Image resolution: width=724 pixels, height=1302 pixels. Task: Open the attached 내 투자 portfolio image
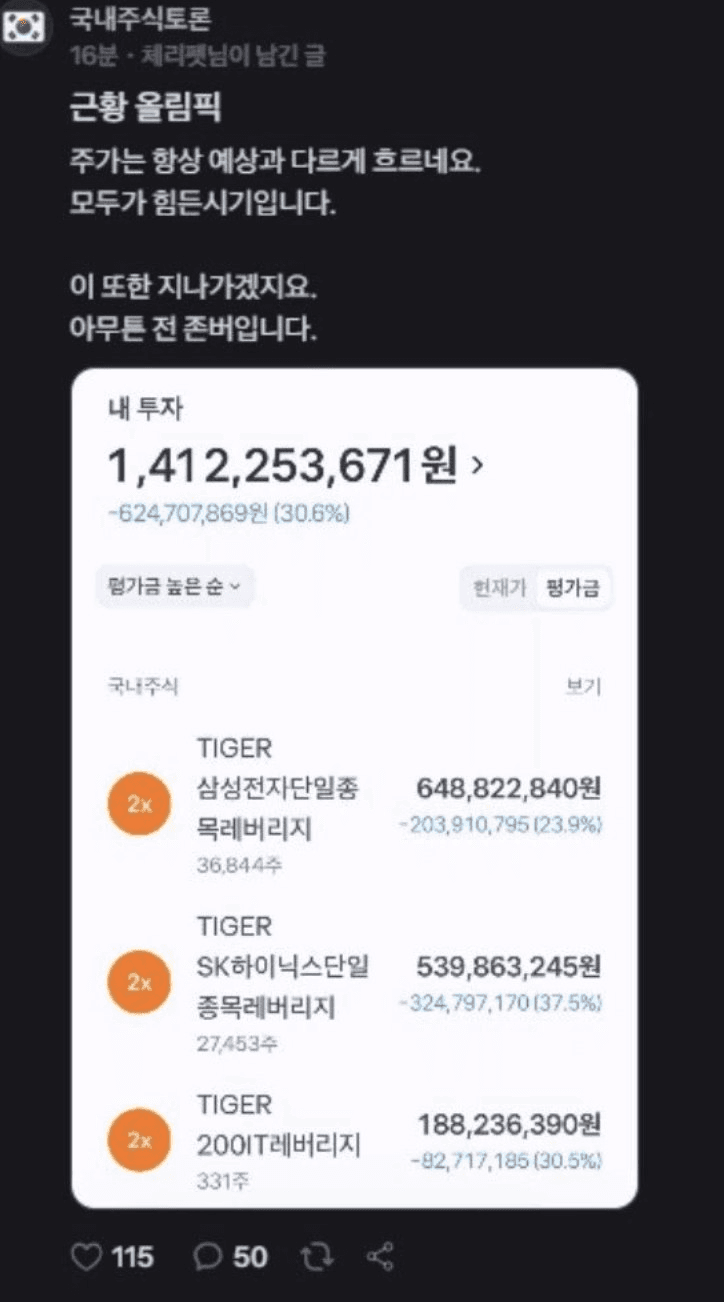point(354,788)
